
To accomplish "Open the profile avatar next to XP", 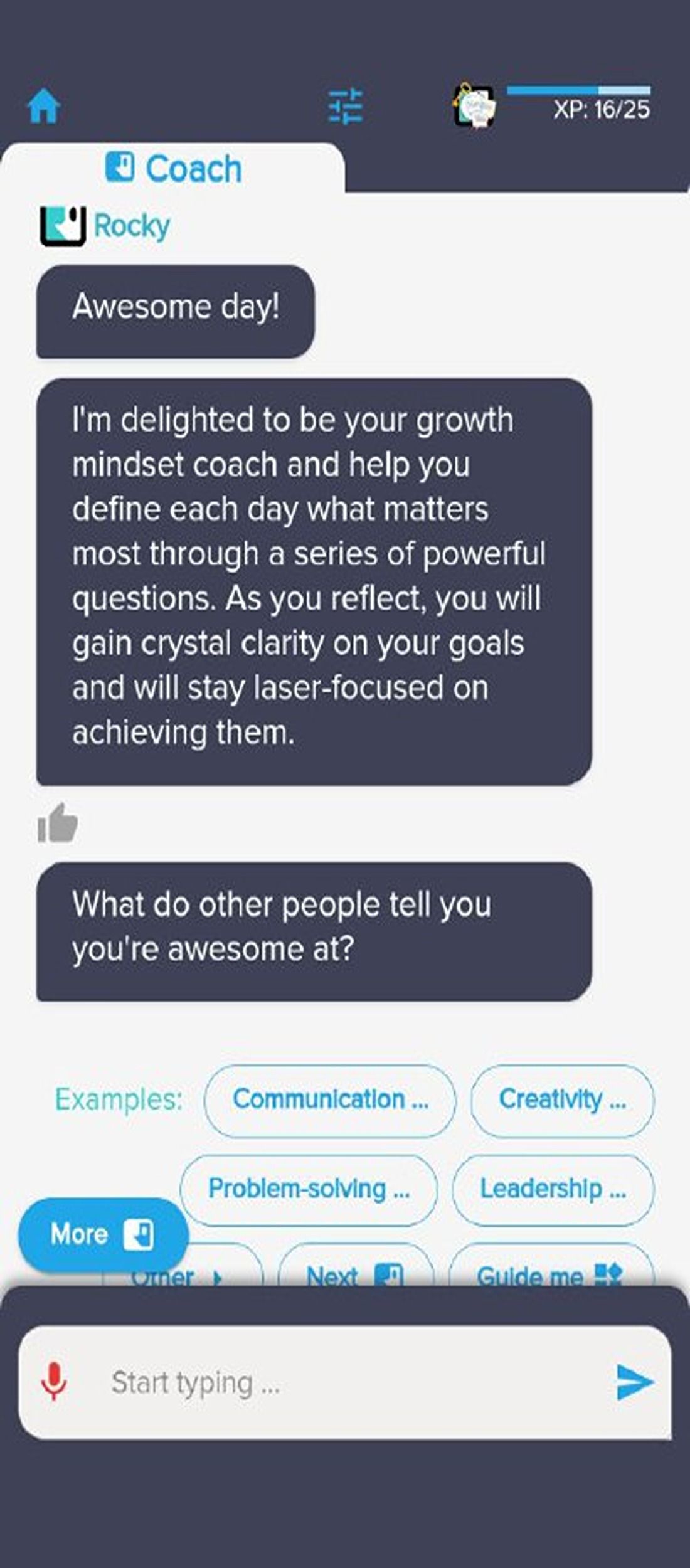I will (x=474, y=106).
